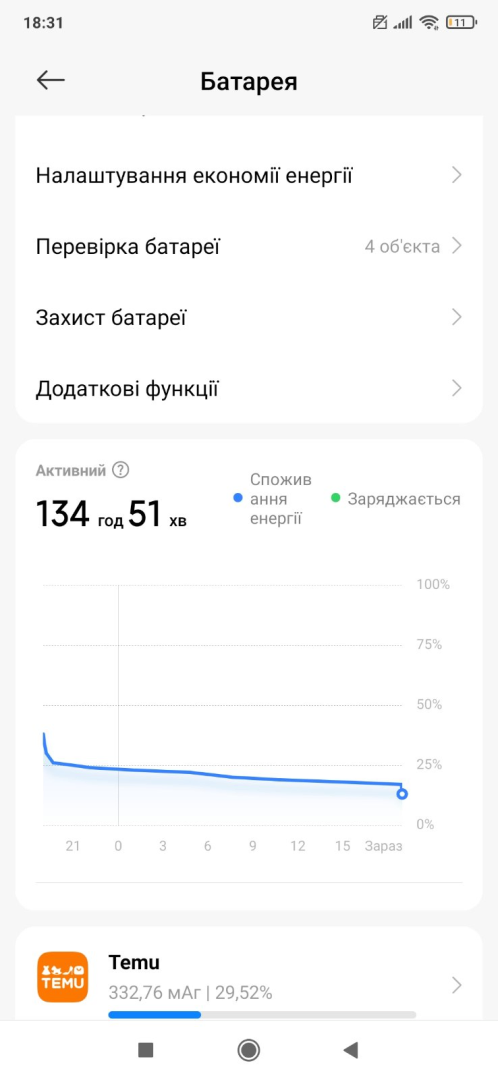
Task: Open Налаштування економії енергії
Action: tap(249, 176)
